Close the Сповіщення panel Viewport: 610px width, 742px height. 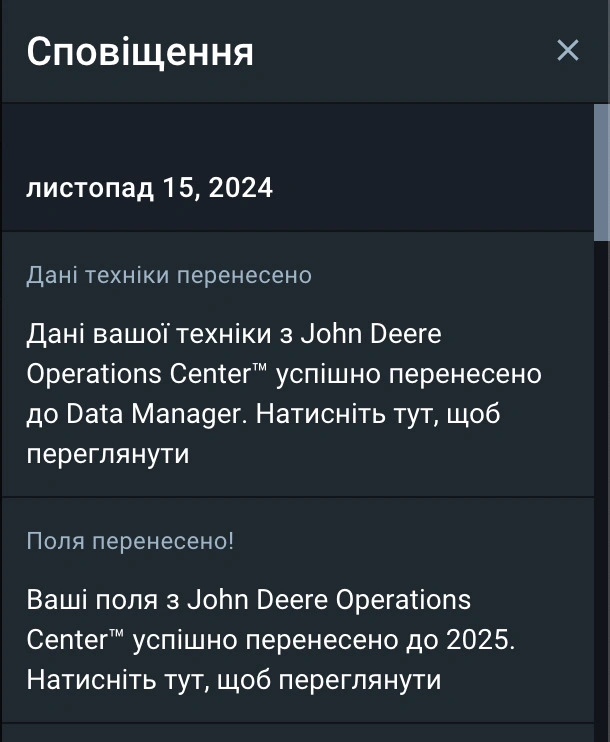(567, 50)
